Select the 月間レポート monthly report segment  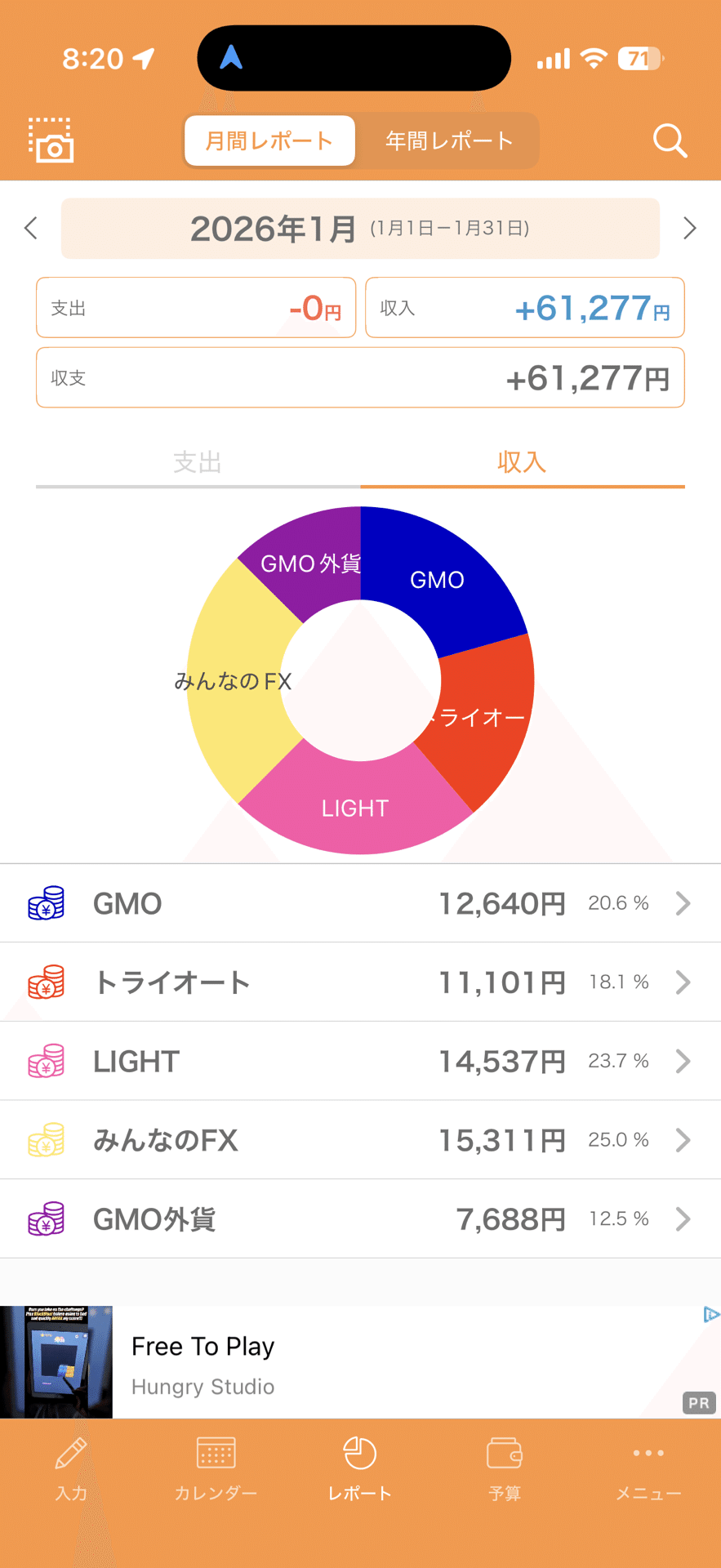pyautogui.click(x=269, y=141)
